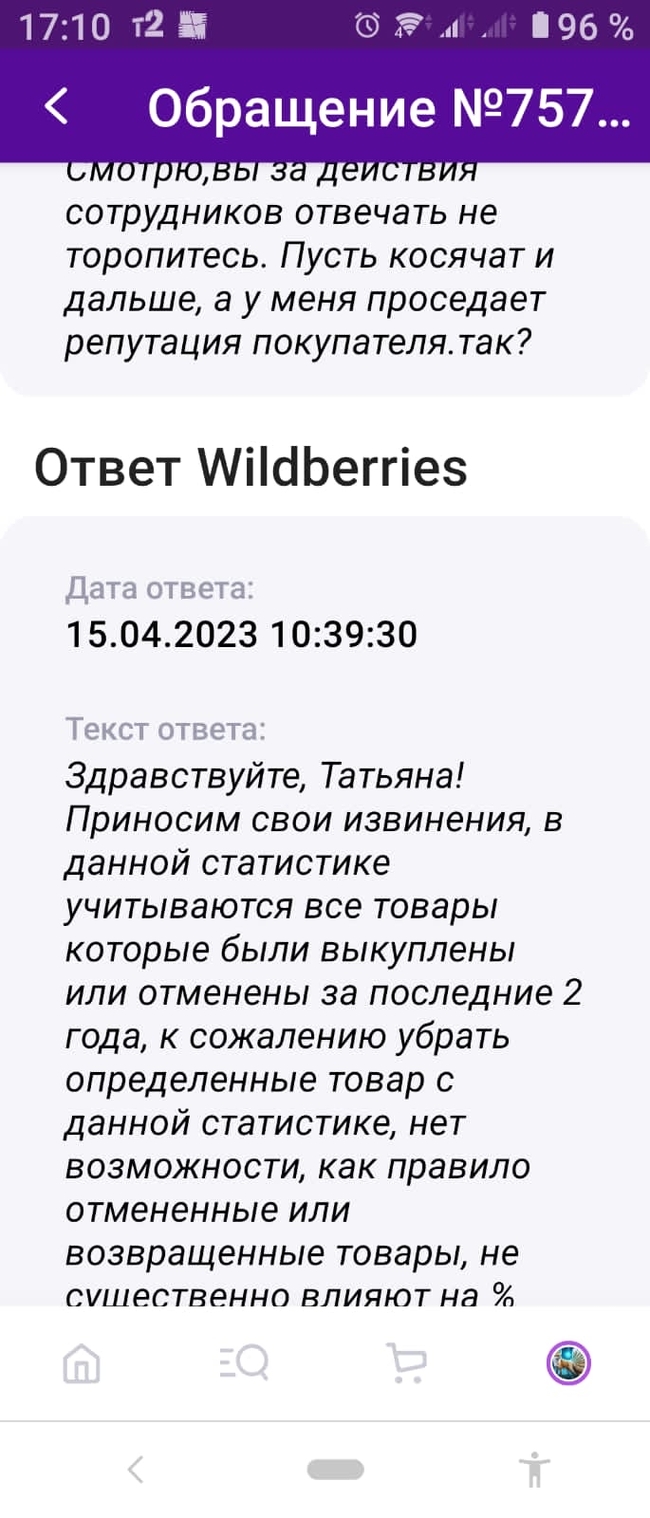Tap the system back button

click(136, 1469)
